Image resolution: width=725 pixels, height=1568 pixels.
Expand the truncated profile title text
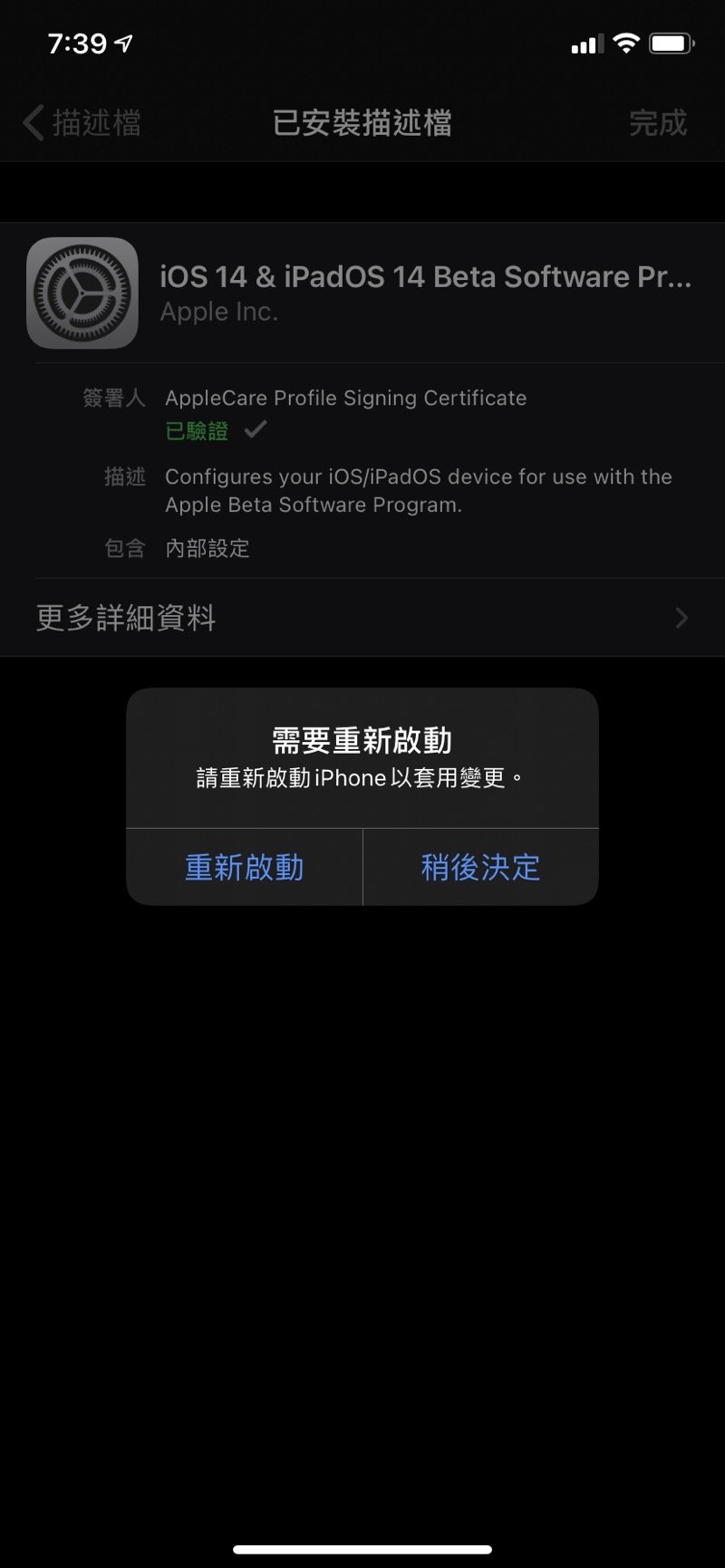point(426,275)
